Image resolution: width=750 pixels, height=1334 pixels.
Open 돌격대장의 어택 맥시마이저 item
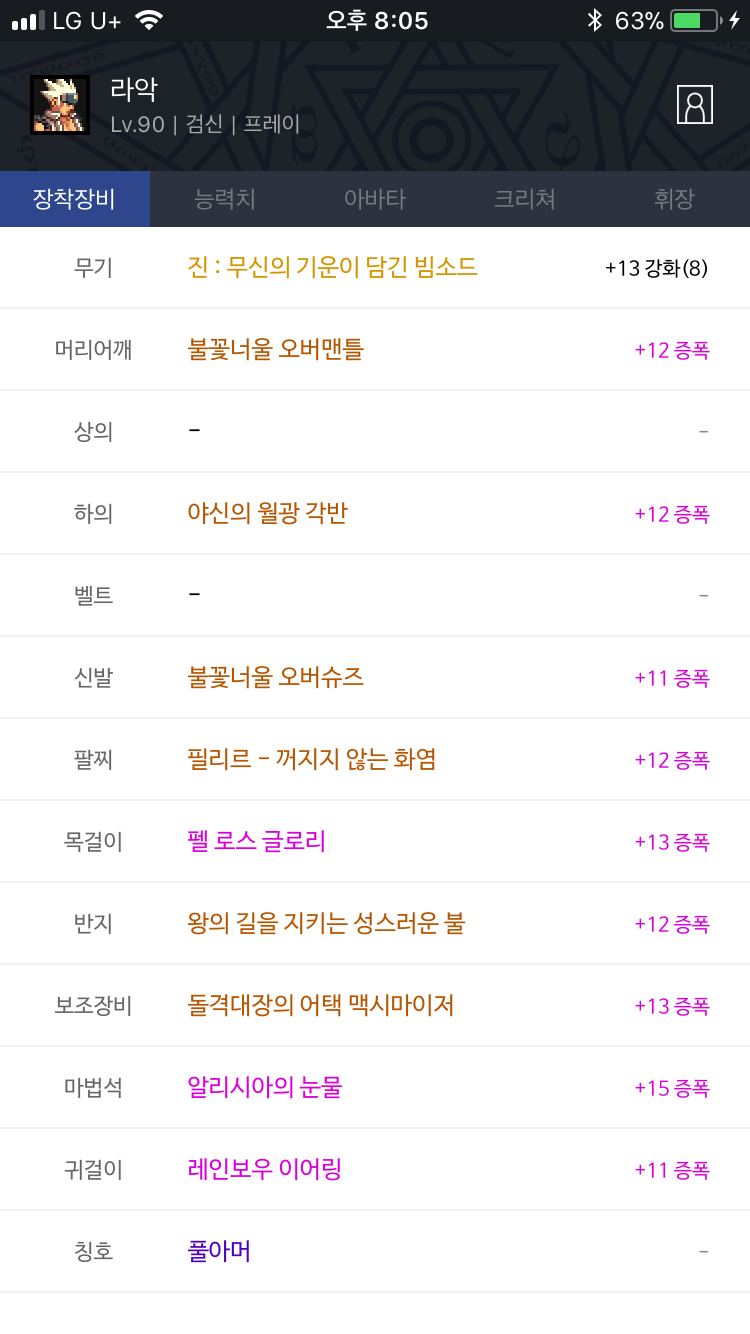(320, 1005)
